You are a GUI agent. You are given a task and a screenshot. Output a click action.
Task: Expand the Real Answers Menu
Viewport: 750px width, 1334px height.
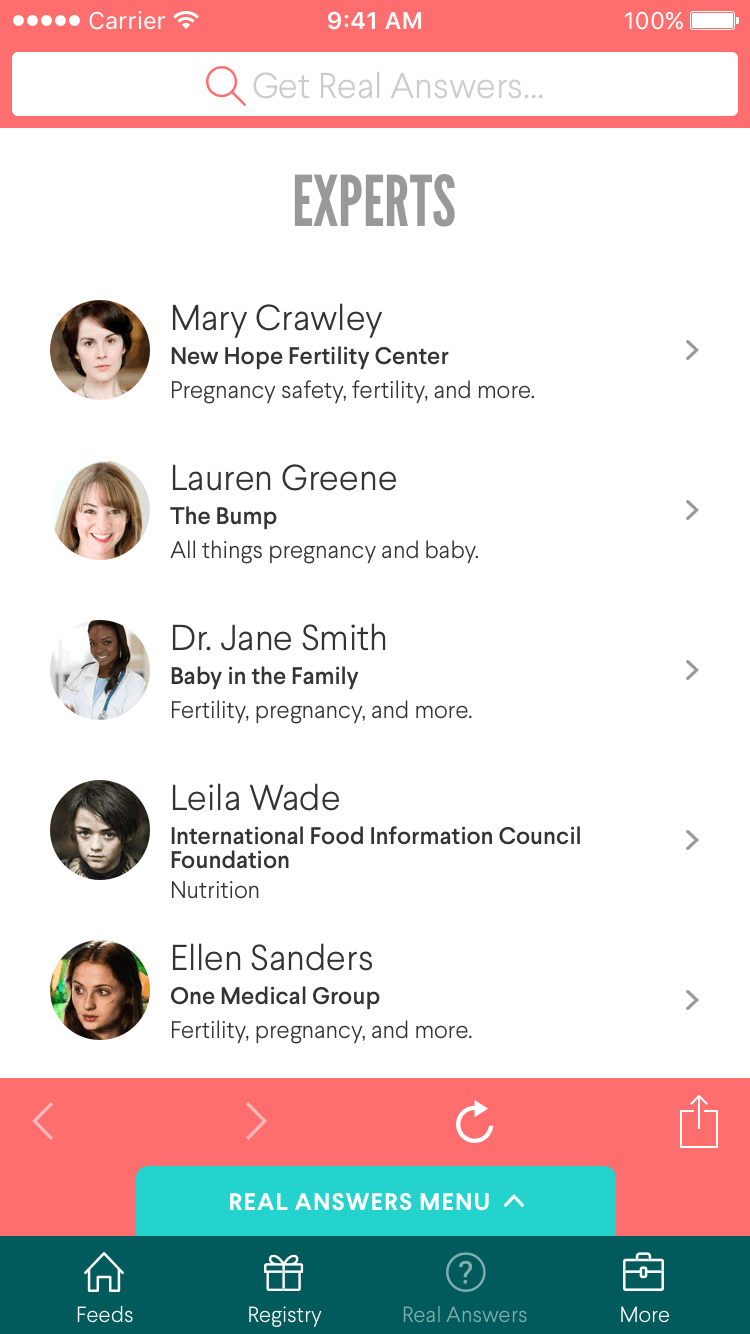375,1201
